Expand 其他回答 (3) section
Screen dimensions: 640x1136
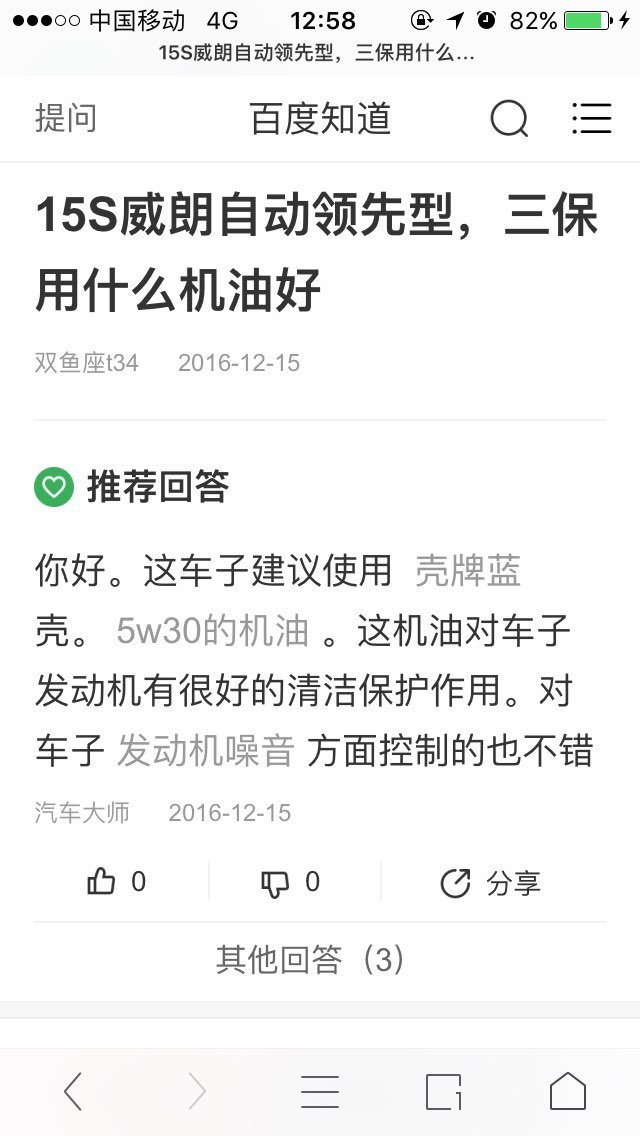pyautogui.click(x=311, y=960)
